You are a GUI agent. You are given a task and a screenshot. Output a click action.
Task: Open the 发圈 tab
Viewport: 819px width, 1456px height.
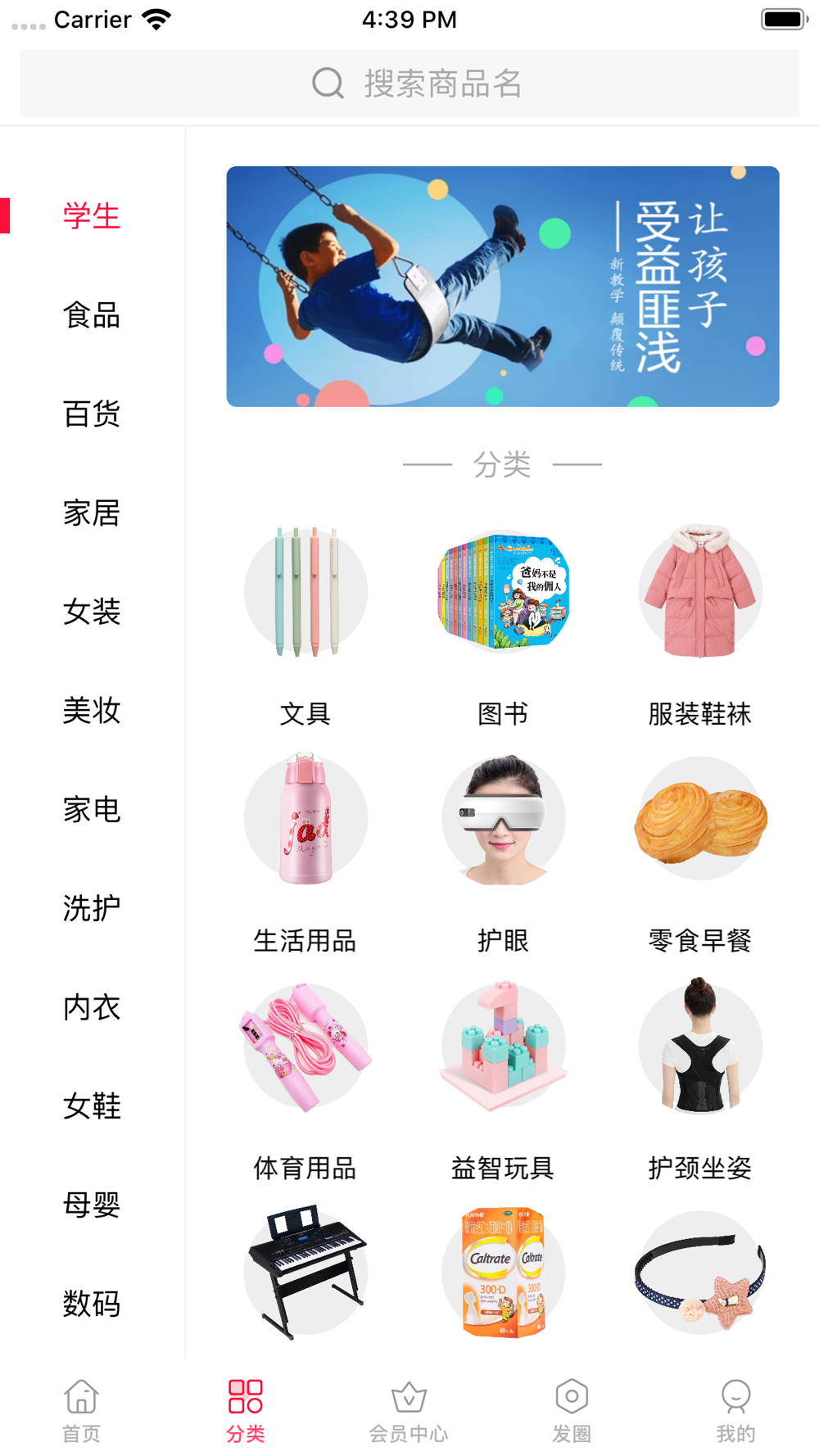tap(572, 1410)
